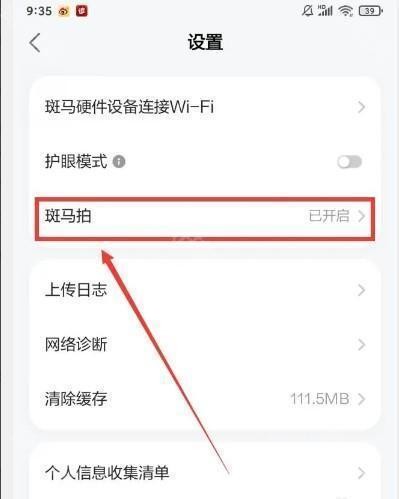Image resolution: width=399 pixels, height=499 pixels.
Task: Open 斑马硬件设备连接Wi-Fi settings
Action: [x=205, y=107]
